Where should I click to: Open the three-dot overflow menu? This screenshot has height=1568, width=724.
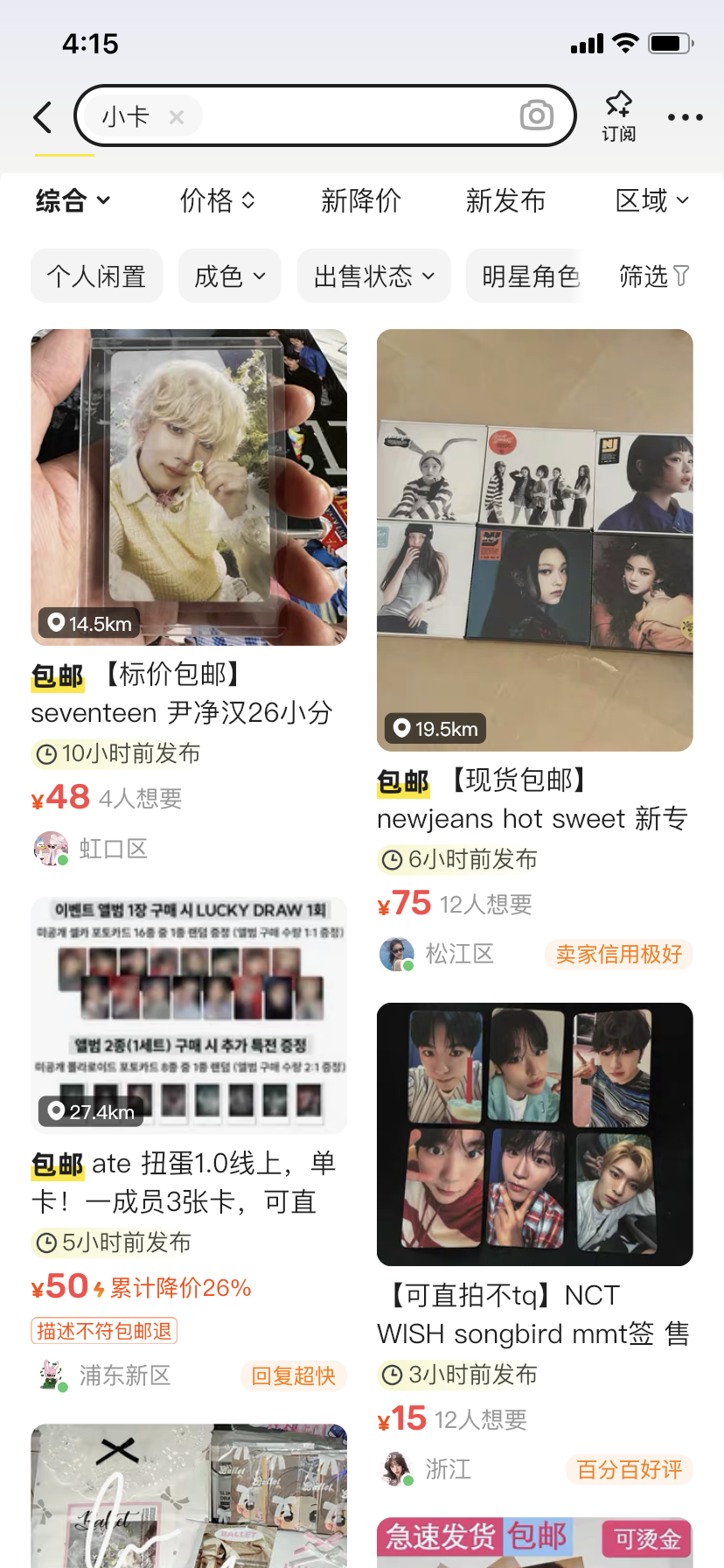click(x=685, y=116)
